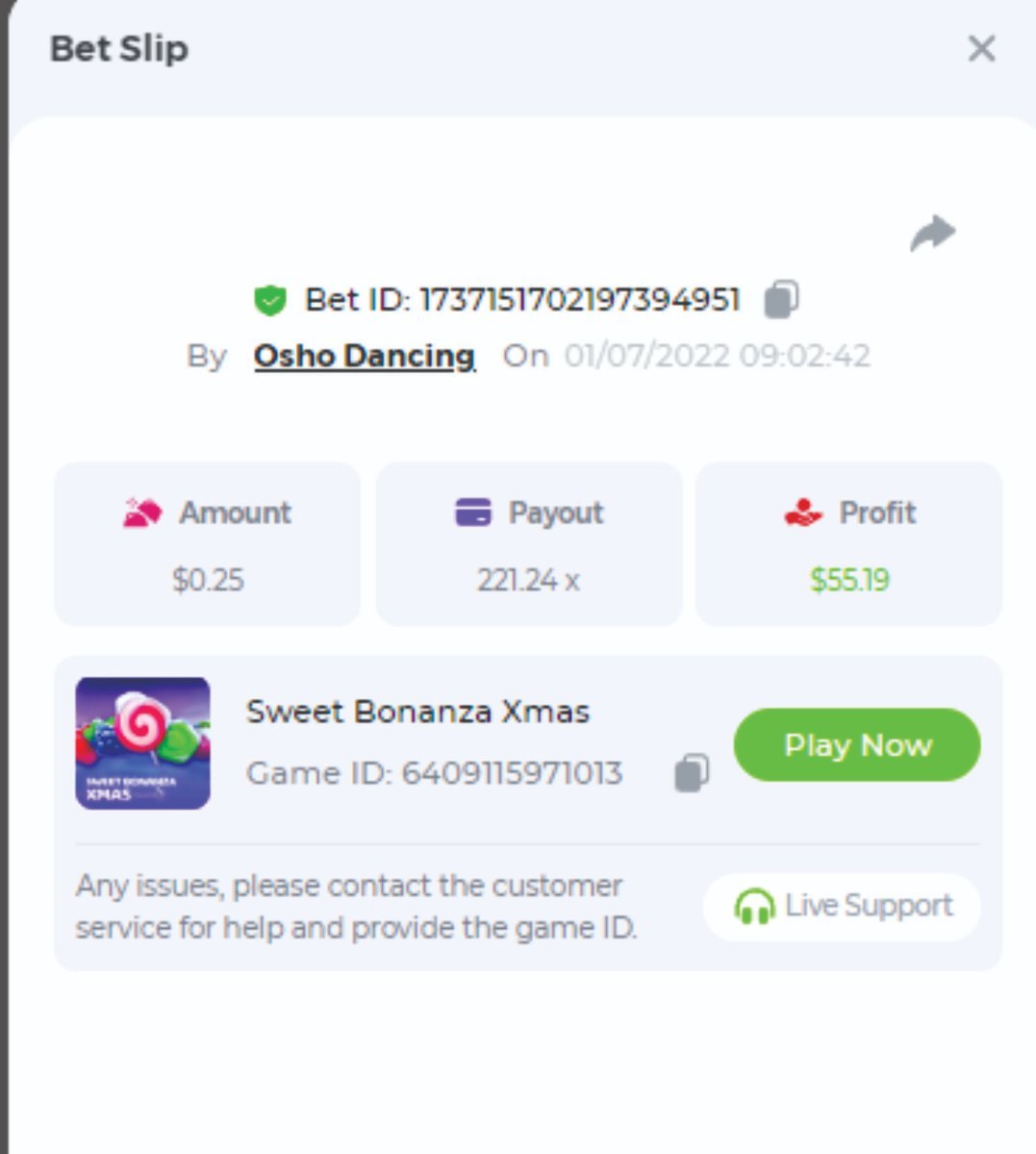This screenshot has width=1036, height=1154.
Task: Copy the Bet ID
Action: tap(781, 299)
